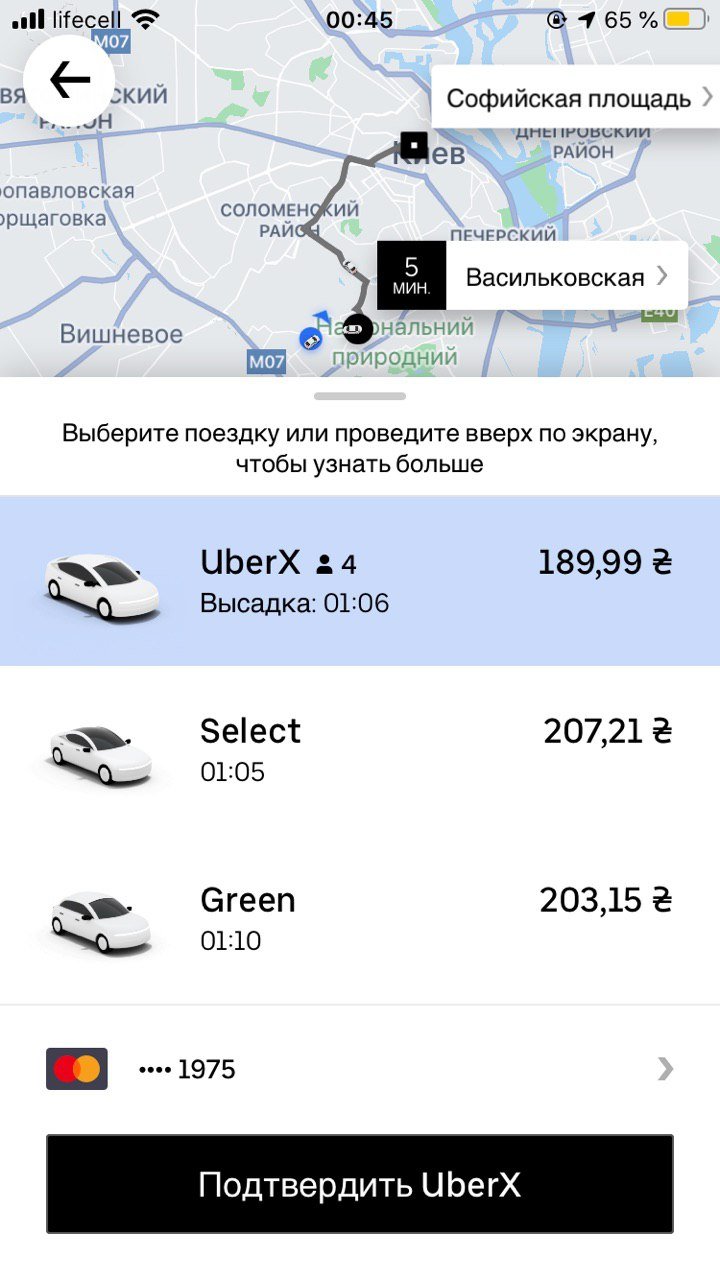The width and height of the screenshot is (720, 1280).
Task: Confirm the UberX ride
Action: point(360,1184)
